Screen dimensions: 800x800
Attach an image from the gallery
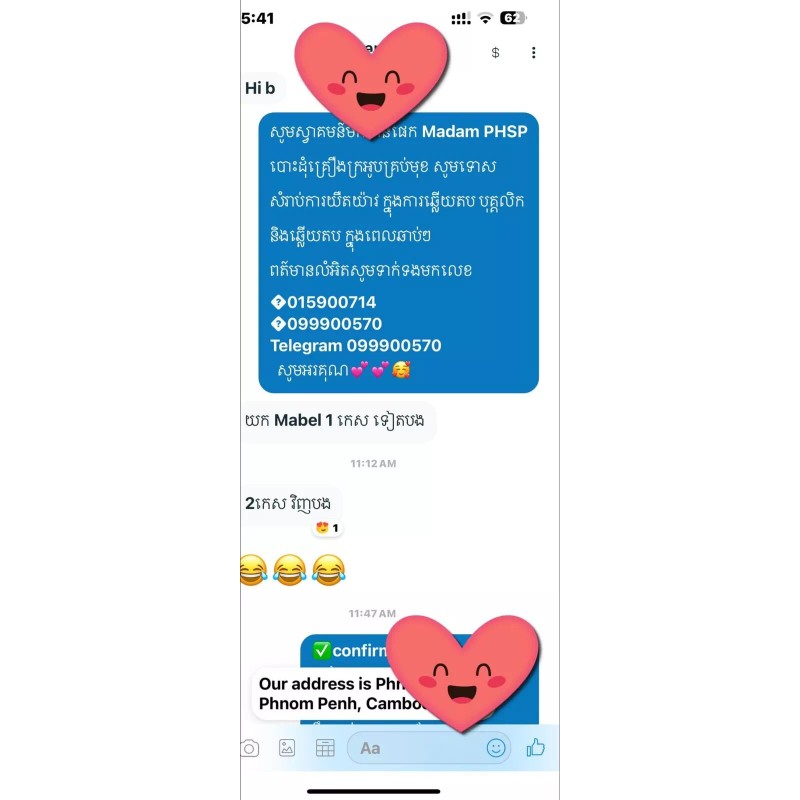click(x=287, y=748)
